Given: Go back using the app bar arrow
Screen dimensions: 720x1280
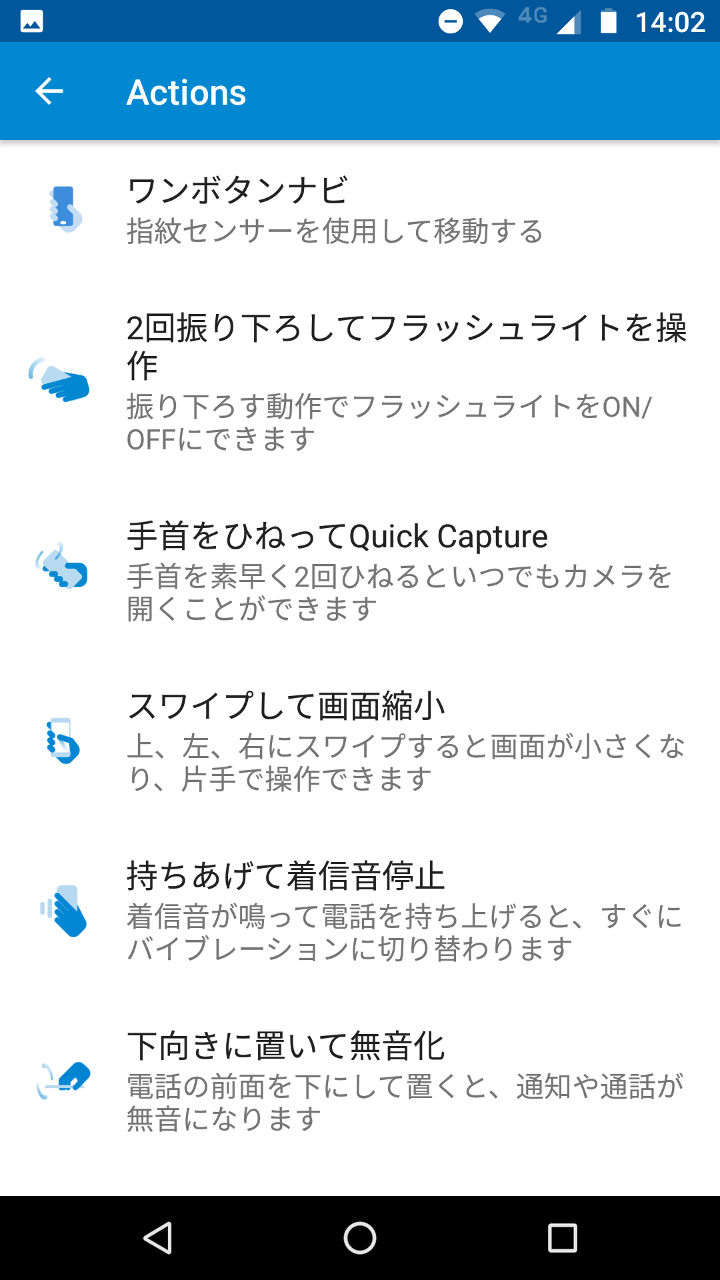Looking at the screenshot, I should [x=49, y=92].
